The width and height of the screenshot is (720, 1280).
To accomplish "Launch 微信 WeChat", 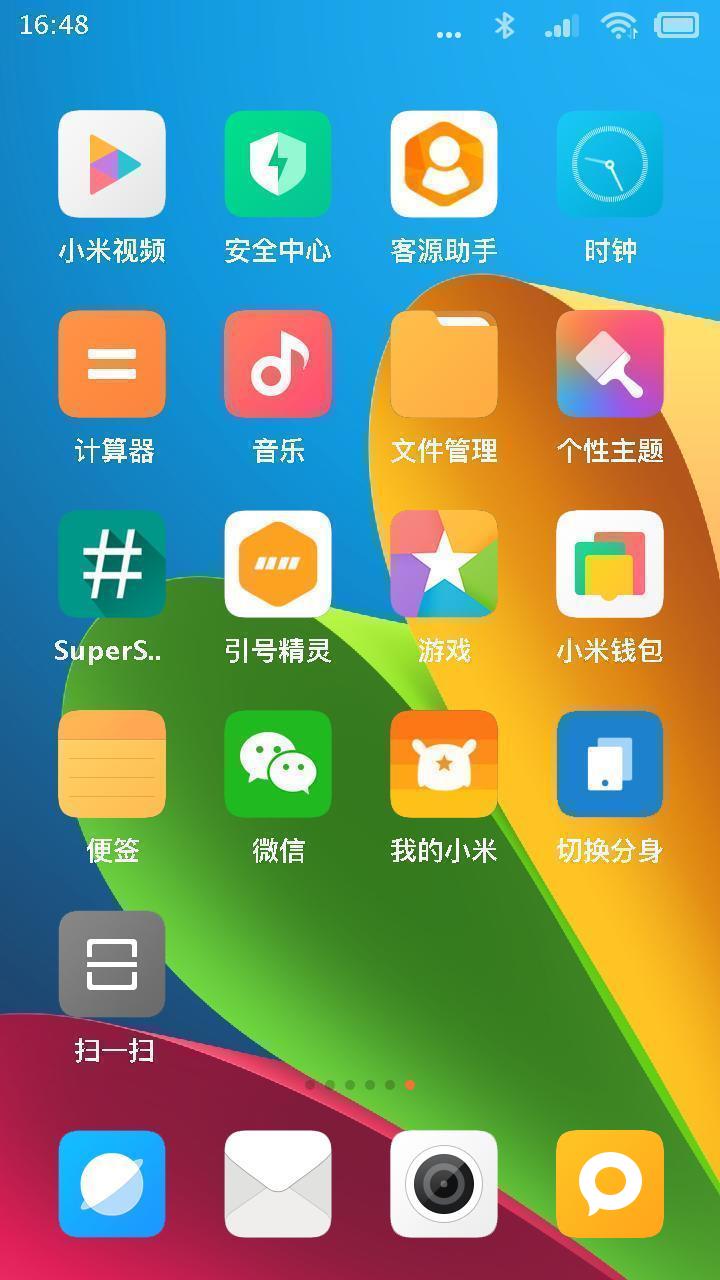I will coord(277,763).
